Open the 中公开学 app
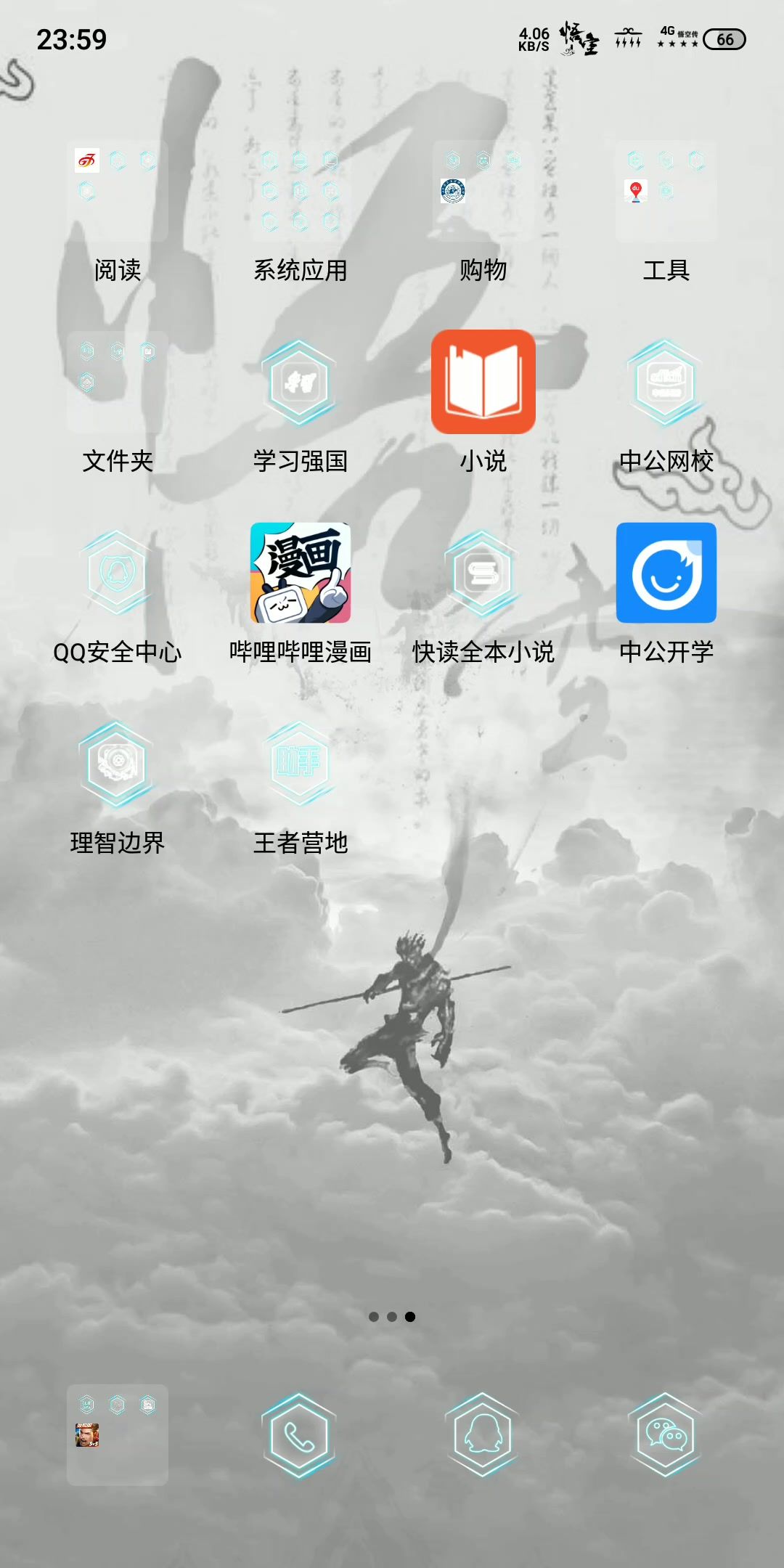 (x=666, y=573)
